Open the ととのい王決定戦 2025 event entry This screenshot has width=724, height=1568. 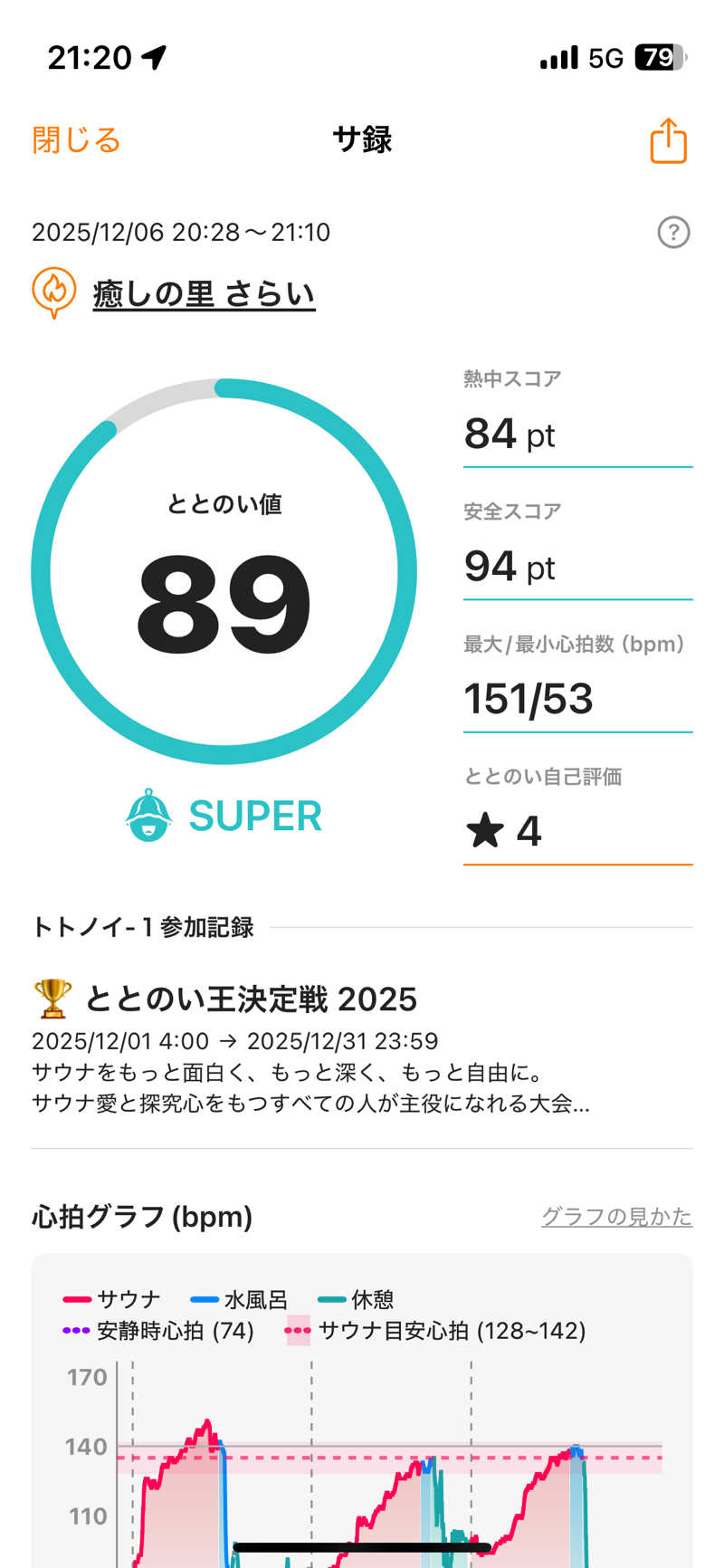pyautogui.click(x=251, y=999)
